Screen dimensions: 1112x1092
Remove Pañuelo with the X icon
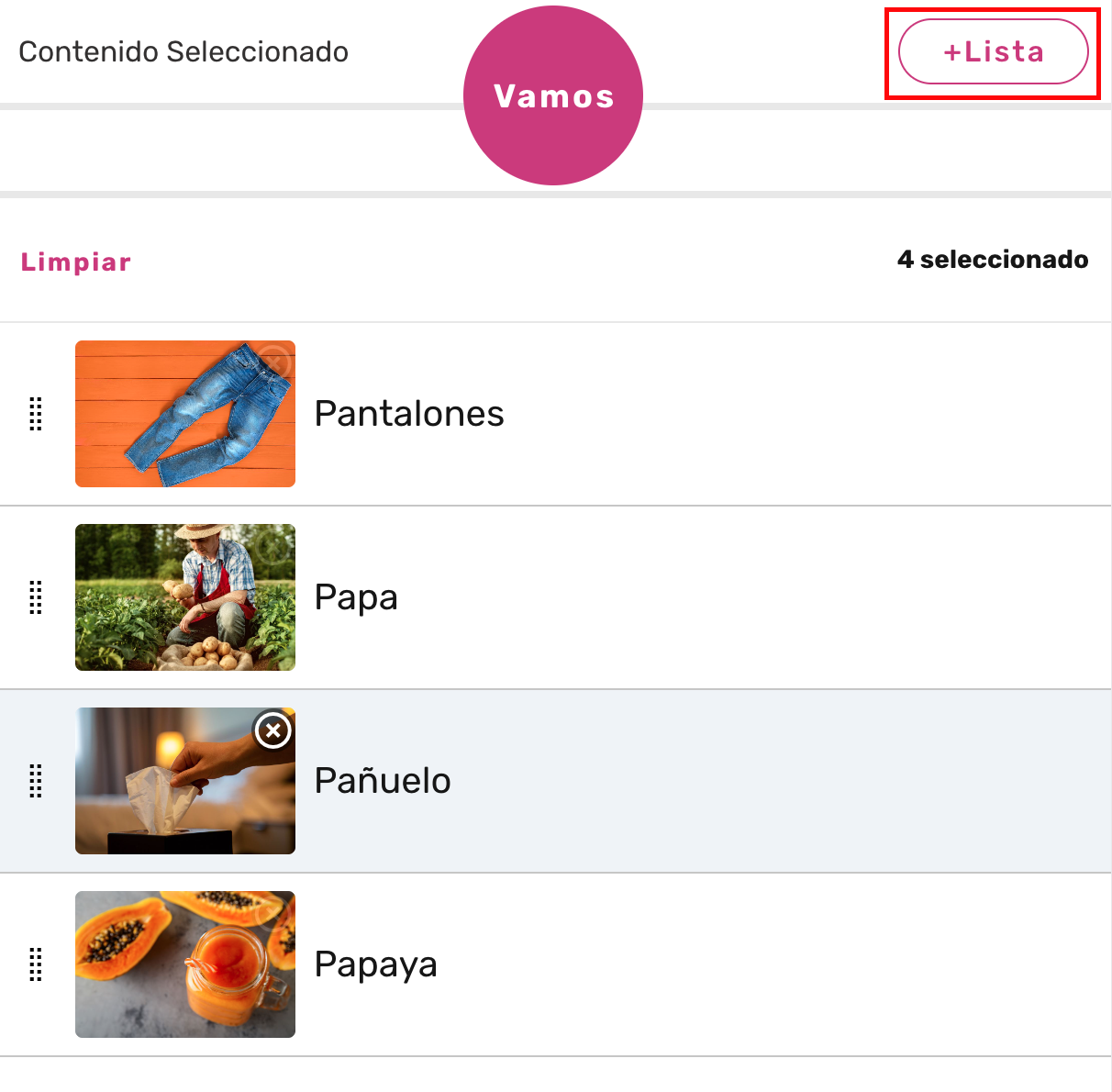pyautogui.click(x=272, y=730)
